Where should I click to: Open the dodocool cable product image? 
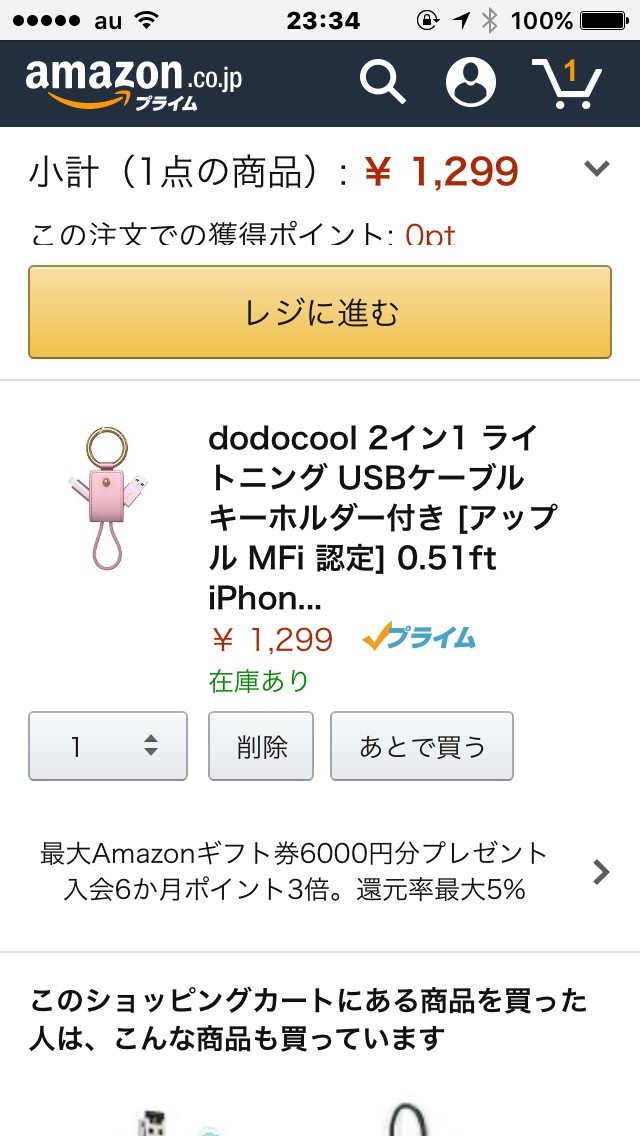109,496
